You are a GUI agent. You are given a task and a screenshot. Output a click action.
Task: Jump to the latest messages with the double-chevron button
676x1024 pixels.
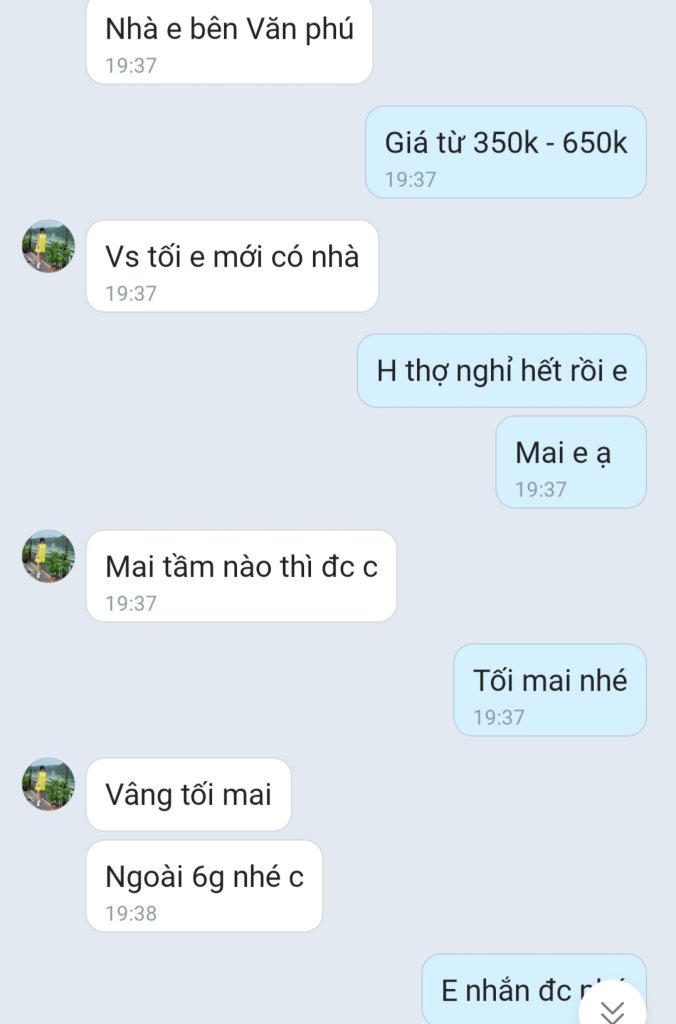click(x=612, y=1010)
